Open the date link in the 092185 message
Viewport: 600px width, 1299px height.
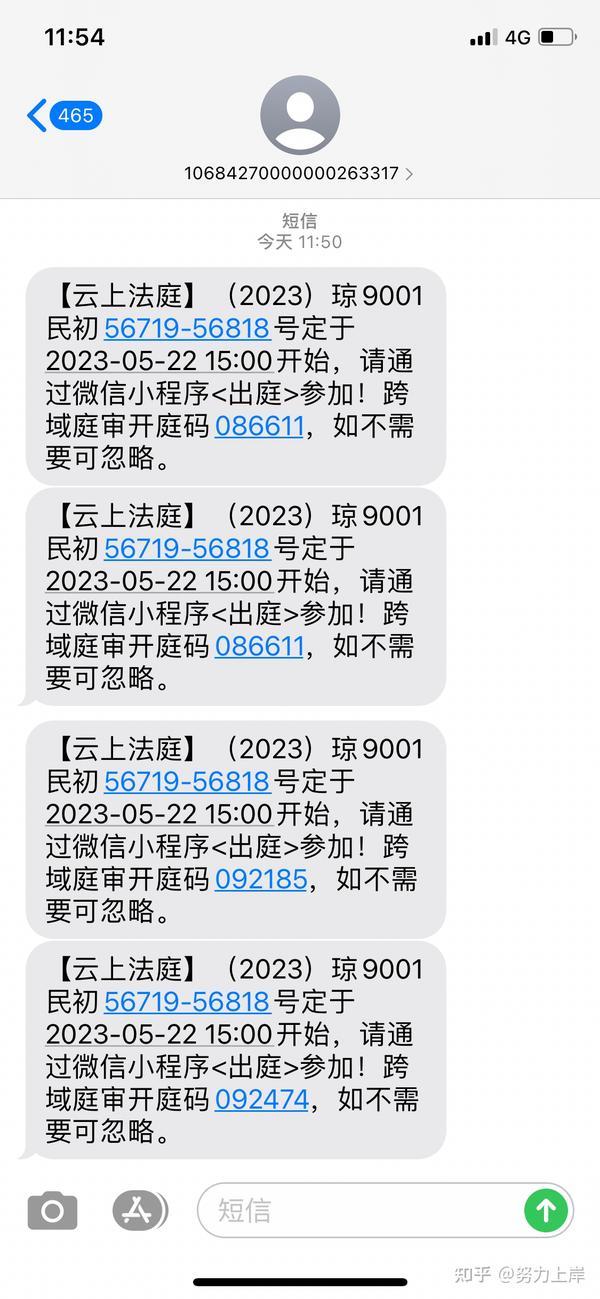[159, 813]
